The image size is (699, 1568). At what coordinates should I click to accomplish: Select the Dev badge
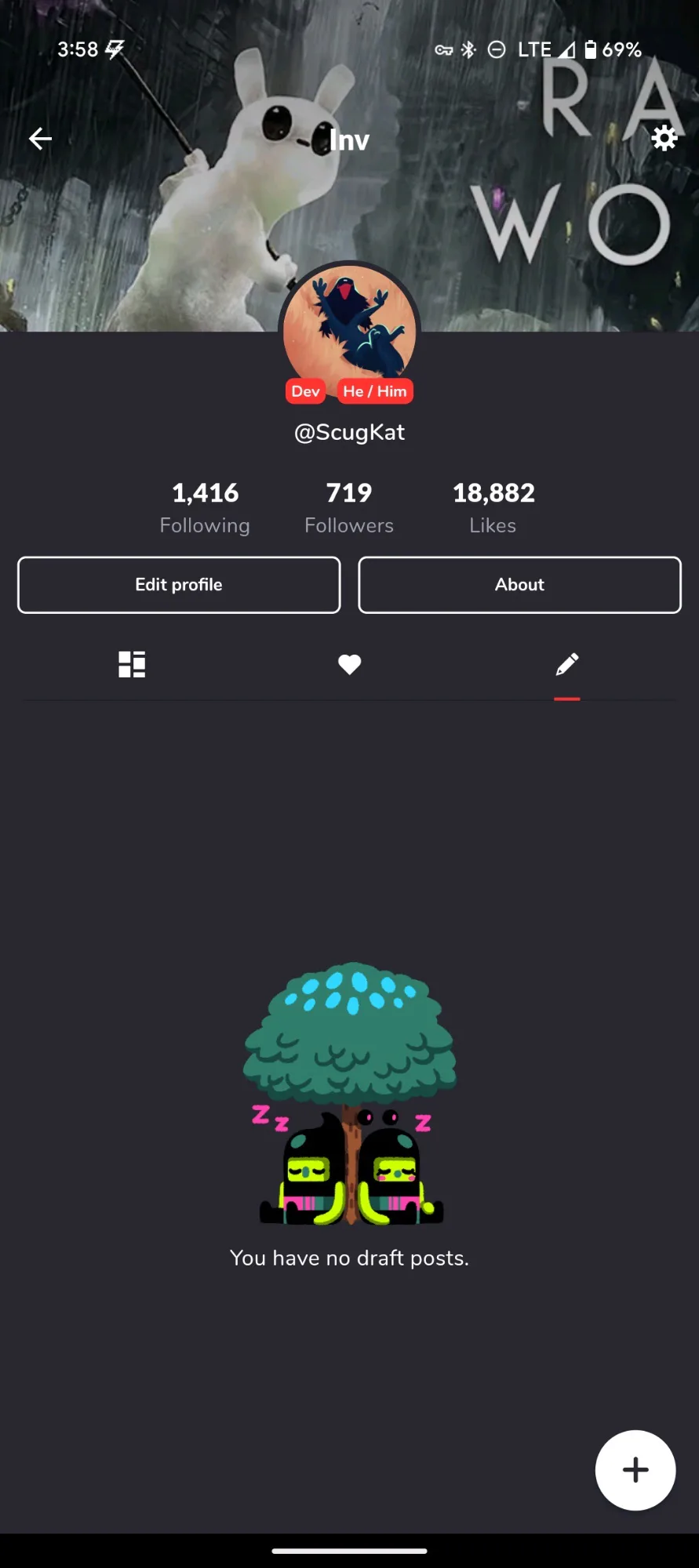click(x=304, y=391)
